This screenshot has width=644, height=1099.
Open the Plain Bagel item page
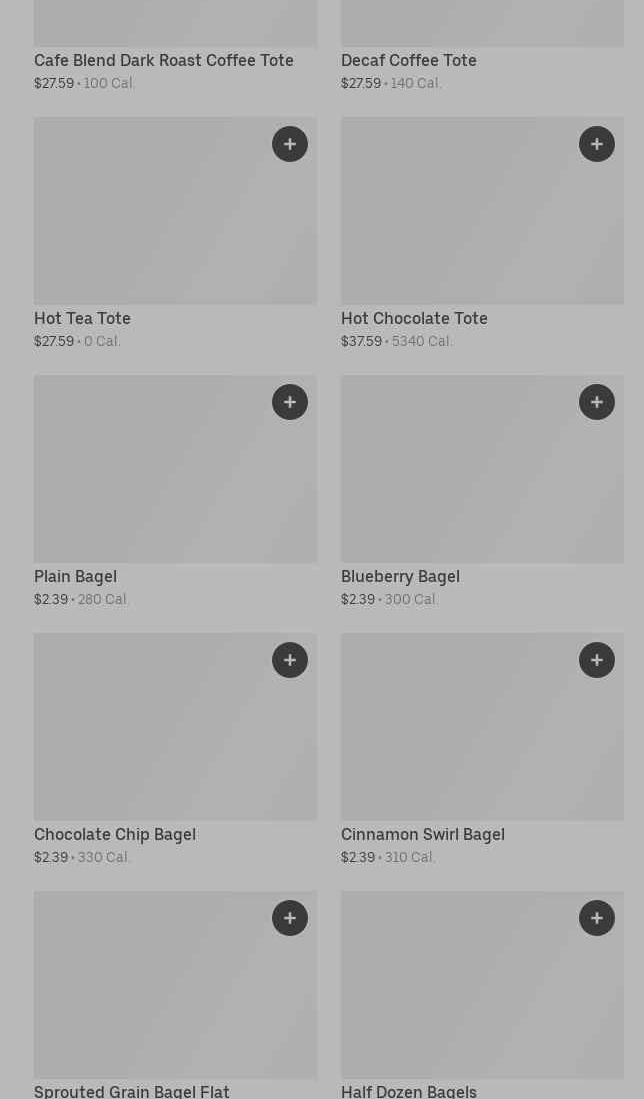[76, 576]
